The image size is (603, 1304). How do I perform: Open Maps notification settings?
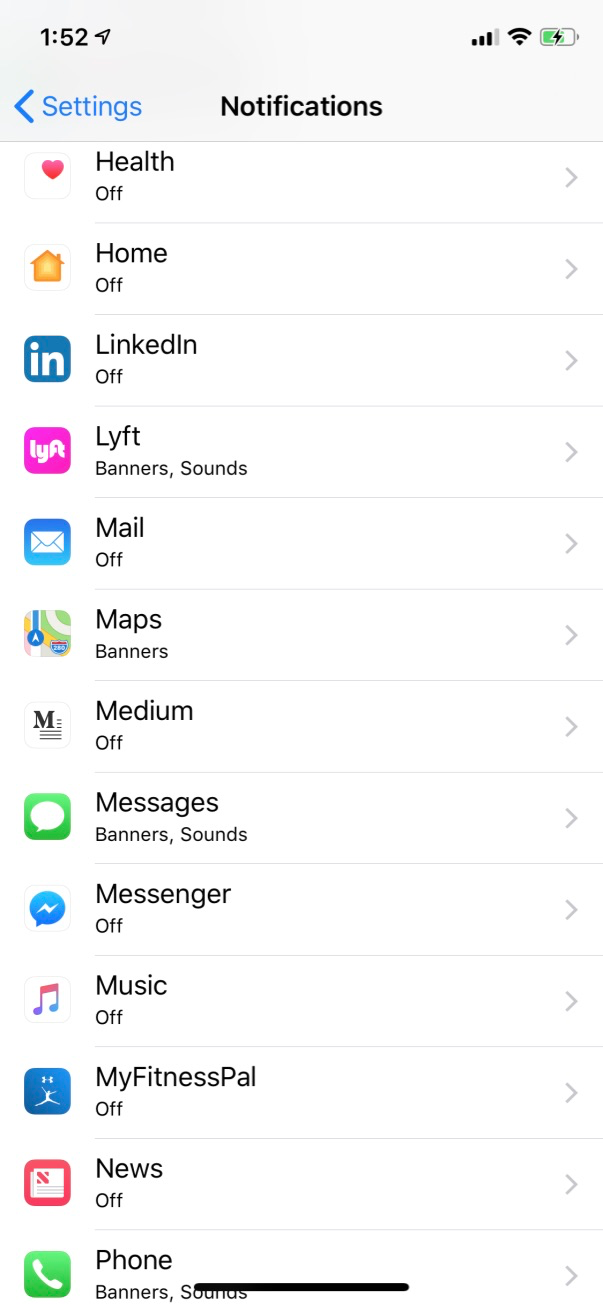[x=300, y=634]
